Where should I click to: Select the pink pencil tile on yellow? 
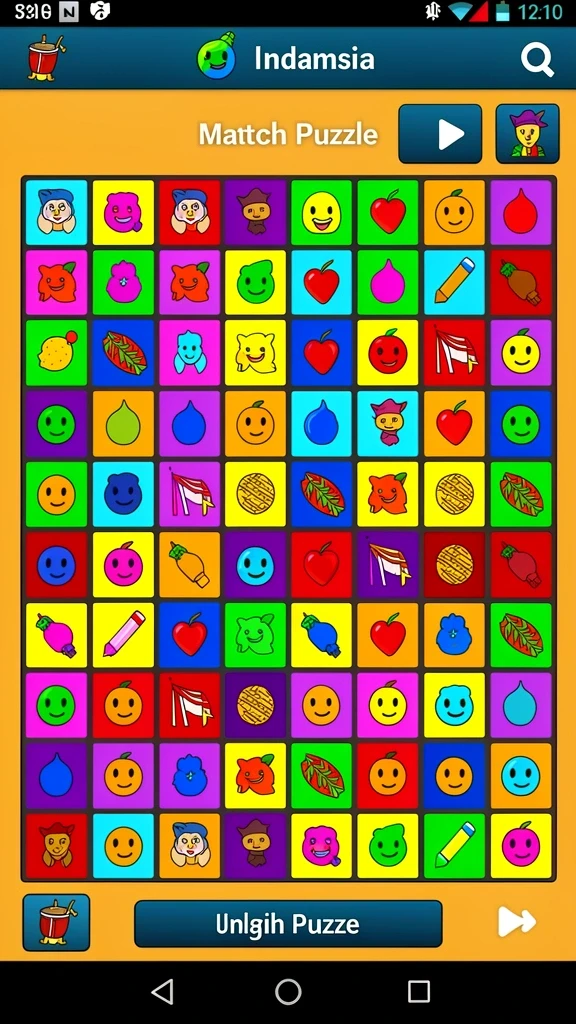point(123,635)
